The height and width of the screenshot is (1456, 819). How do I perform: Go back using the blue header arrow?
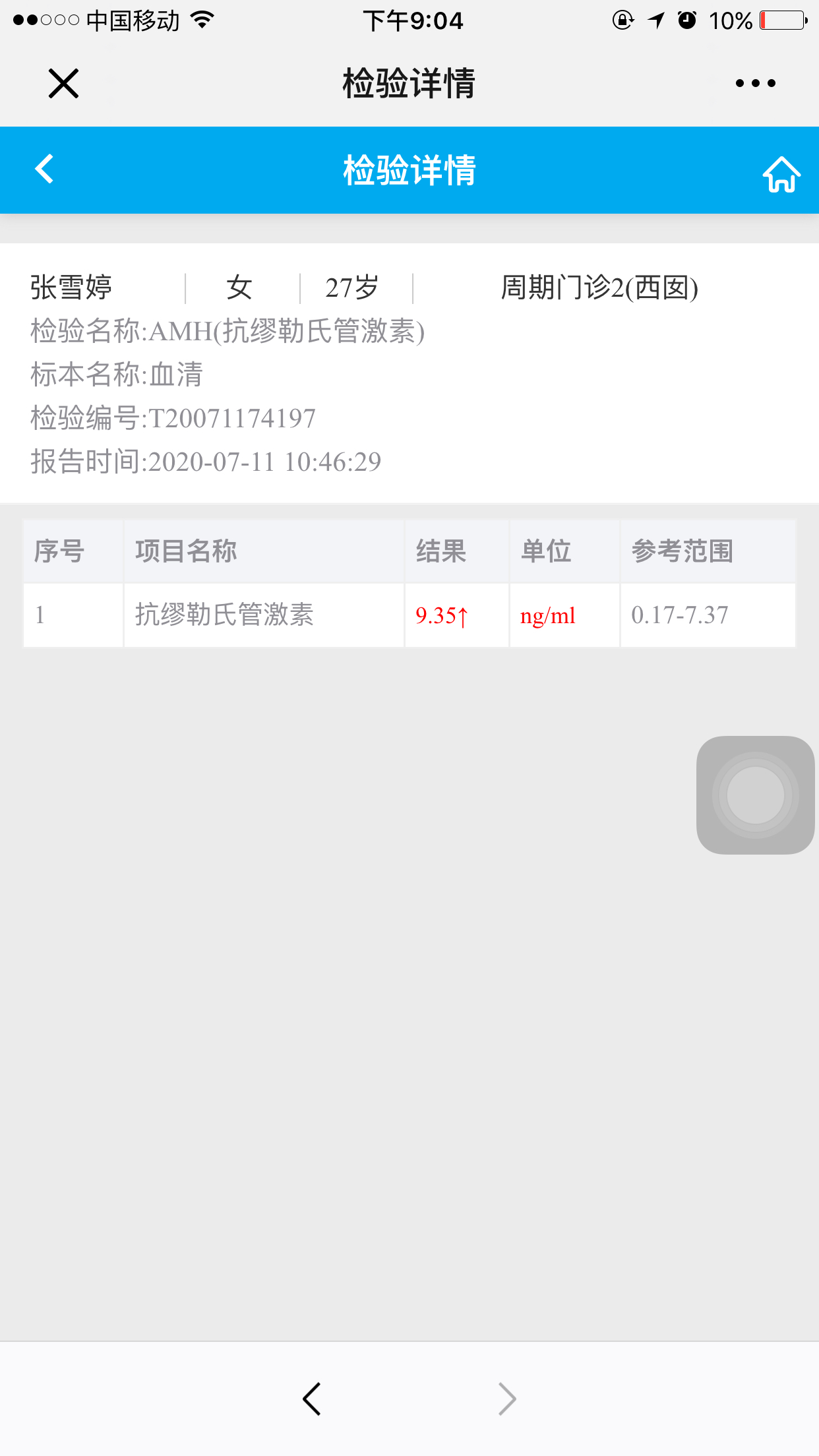tap(44, 169)
